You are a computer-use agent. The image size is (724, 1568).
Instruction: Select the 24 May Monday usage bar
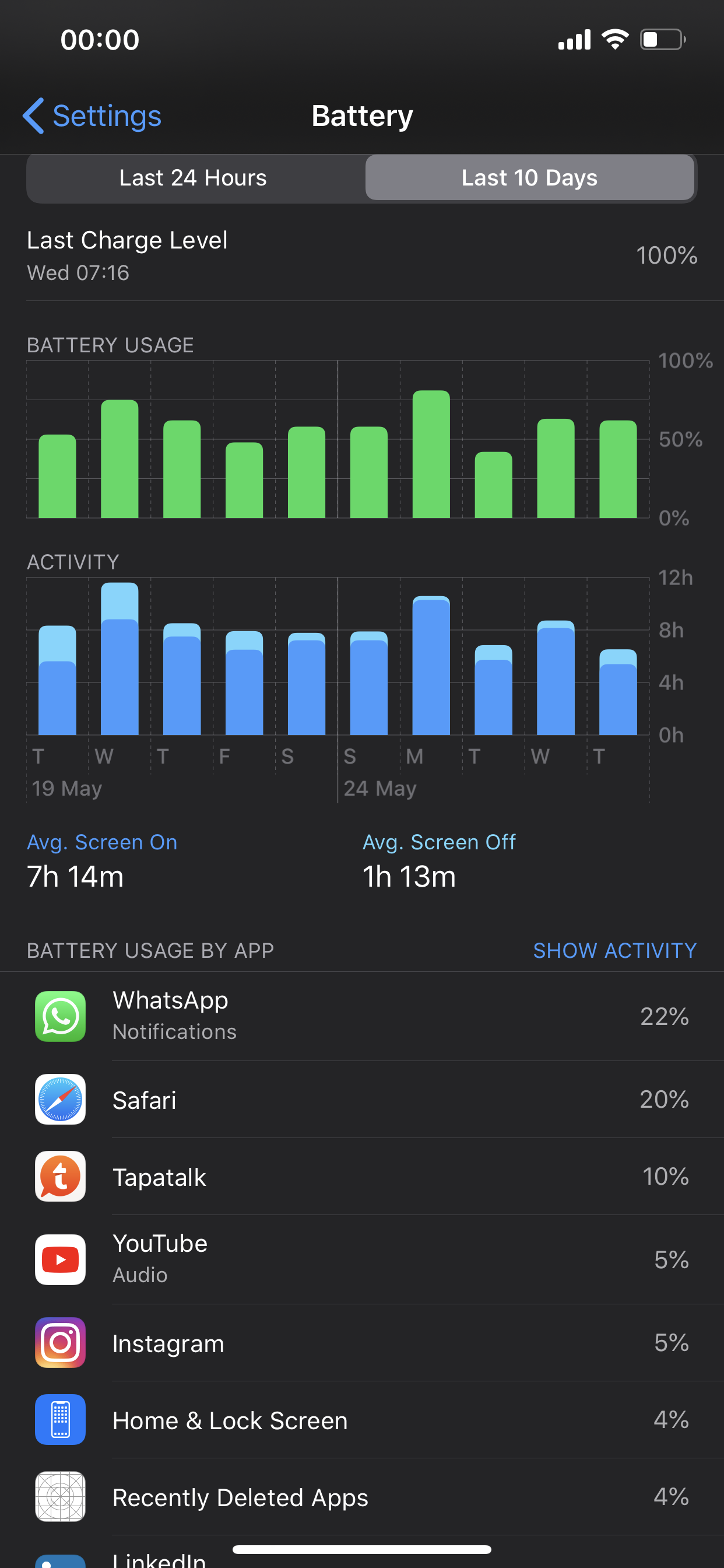point(431,454)
